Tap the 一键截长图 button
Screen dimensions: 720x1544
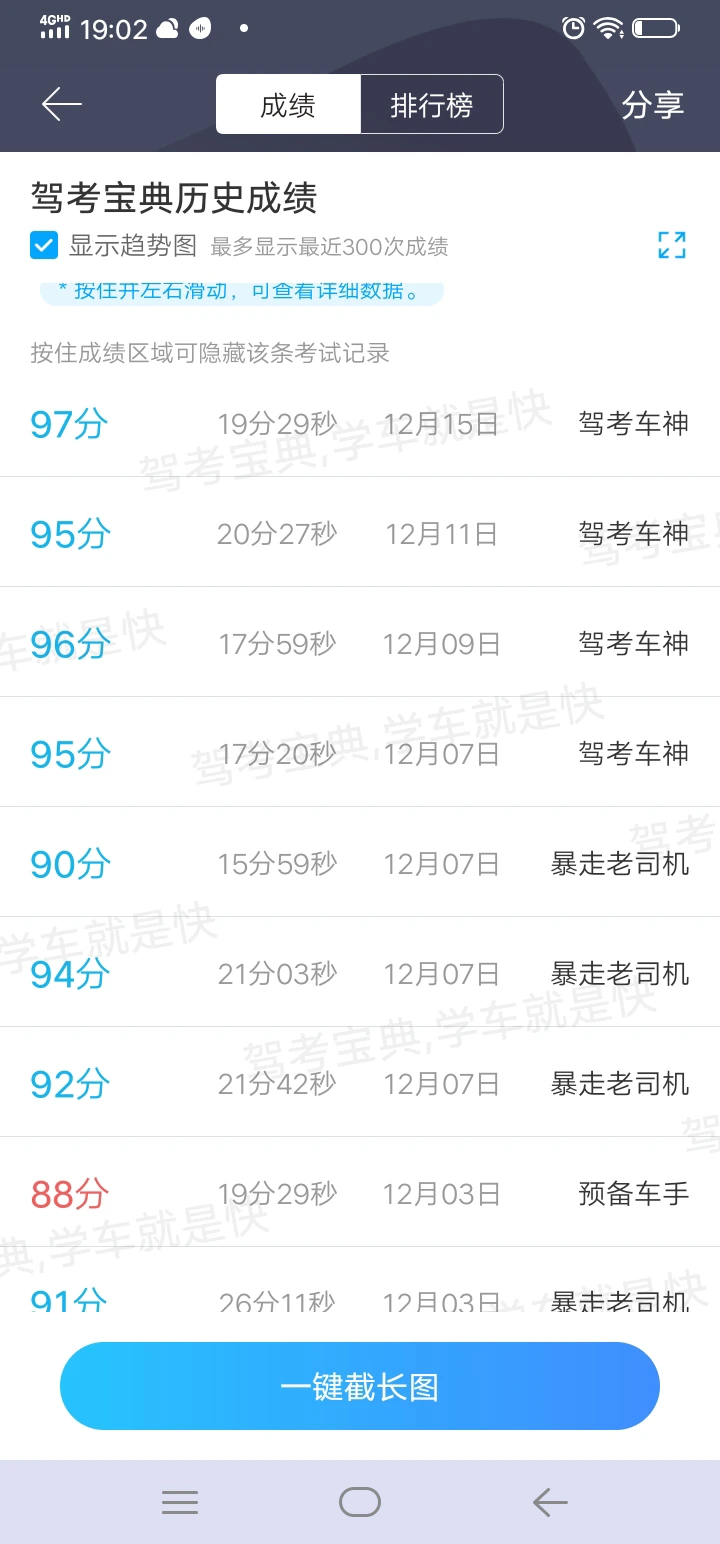coord(360,1386)
